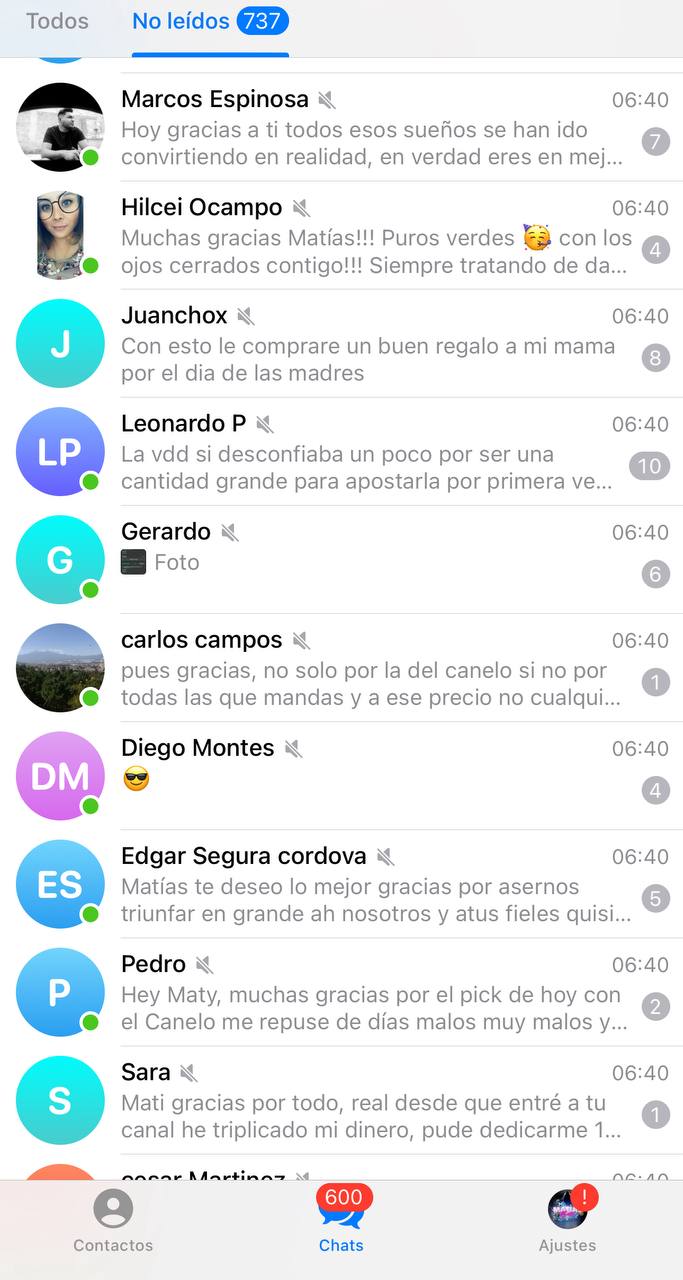
Task: Open Hilcei Ocampo's conversation
Action: pos(370,236)
